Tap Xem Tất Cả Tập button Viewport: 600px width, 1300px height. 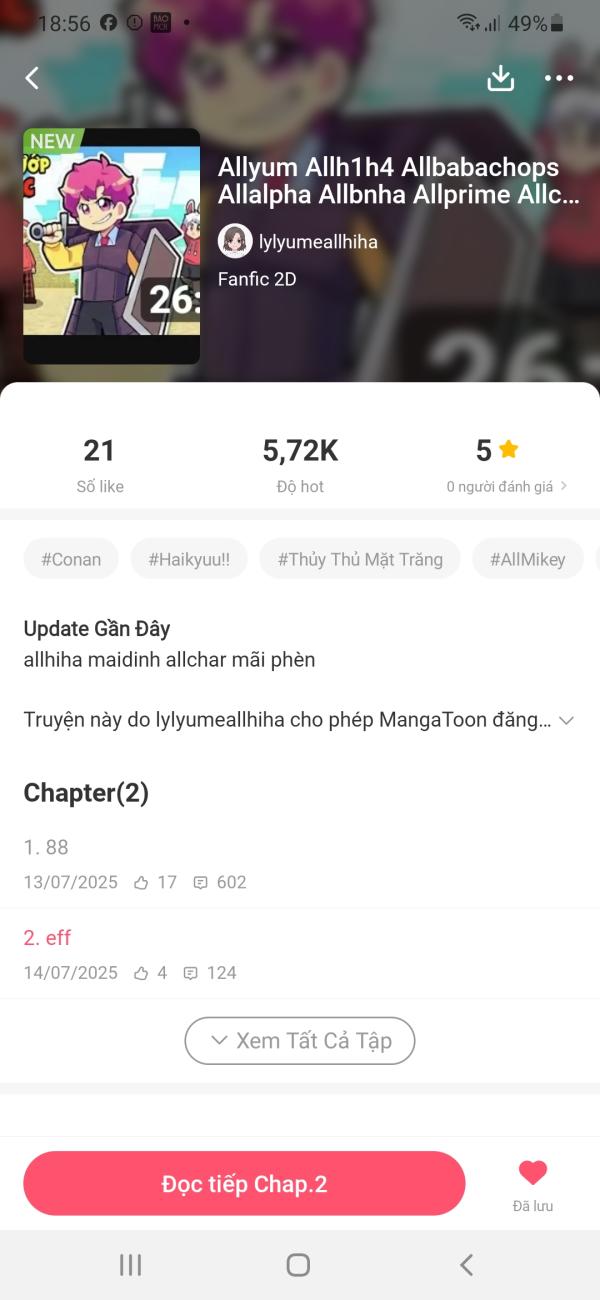click(300, 1041)
